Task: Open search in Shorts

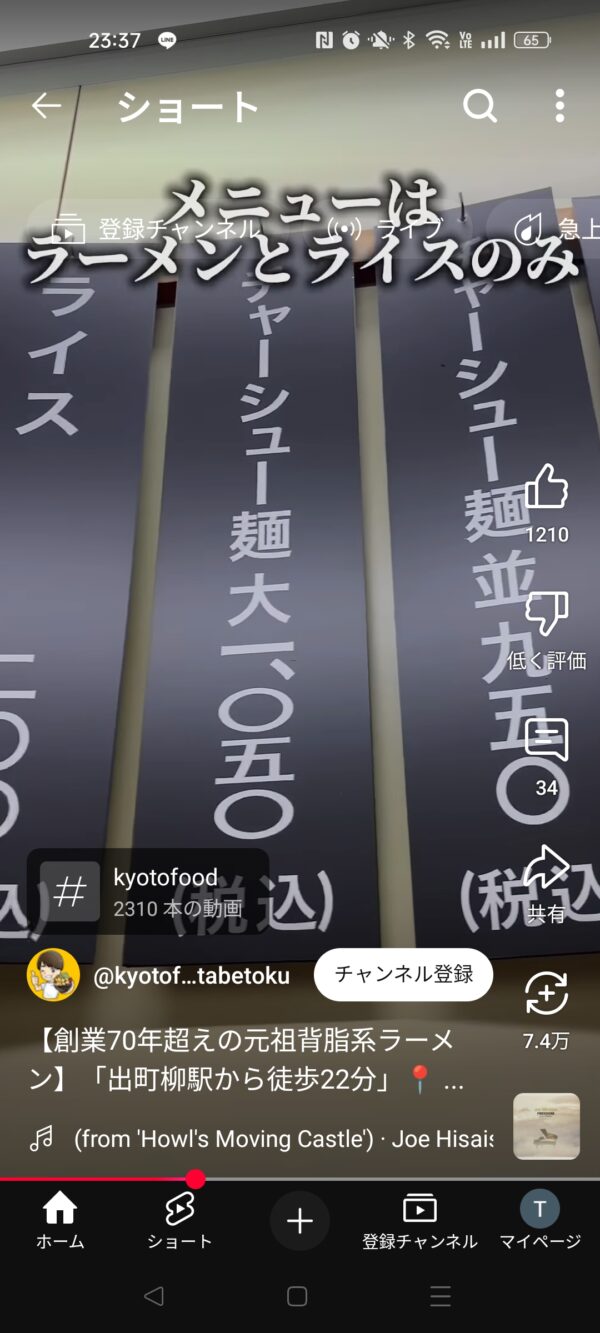Action: (x=480, y=106)
